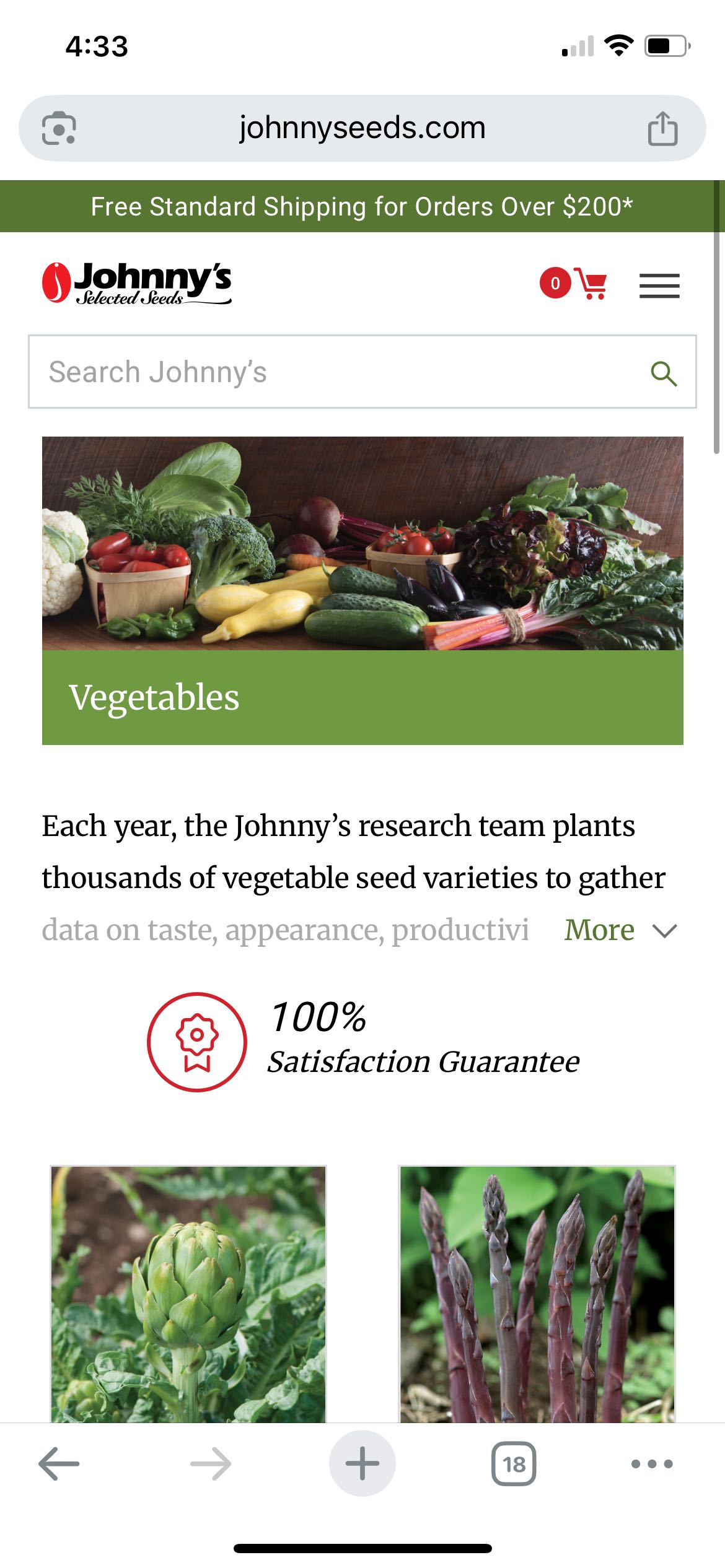The width and height of the screenshot is (725, 1568).
Task: Open a new browser tab
Action: tap(362, 1464)
